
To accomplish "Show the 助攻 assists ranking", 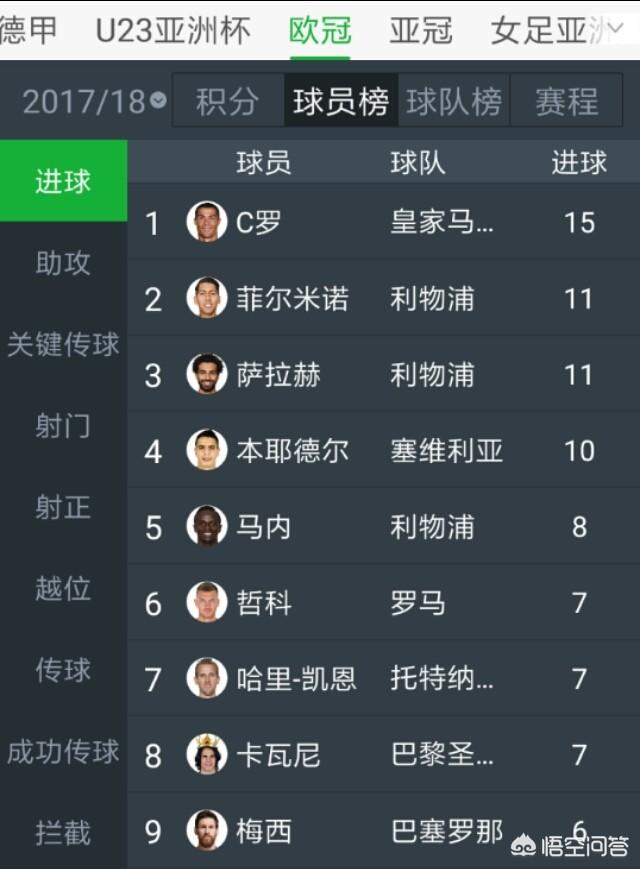I will [x=63, y=263].
